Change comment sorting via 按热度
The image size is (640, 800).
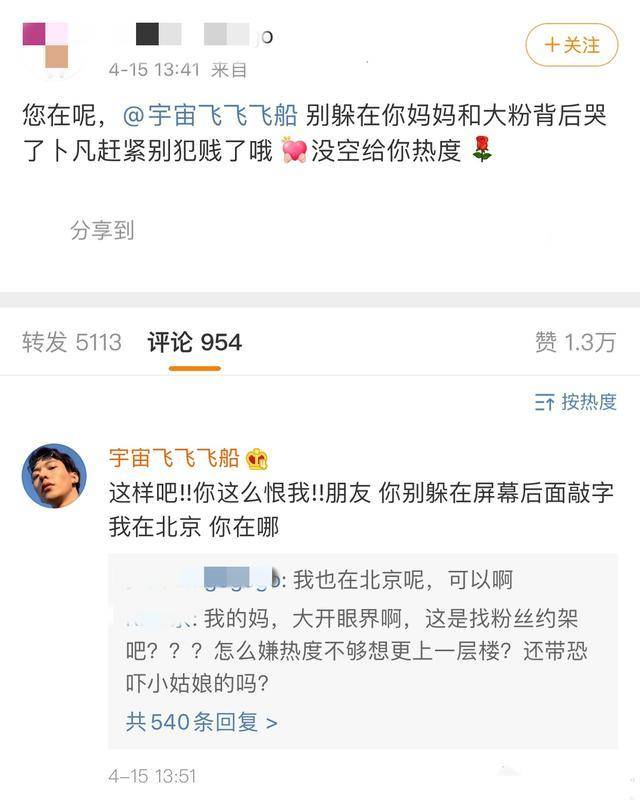(x=576, y=402)
